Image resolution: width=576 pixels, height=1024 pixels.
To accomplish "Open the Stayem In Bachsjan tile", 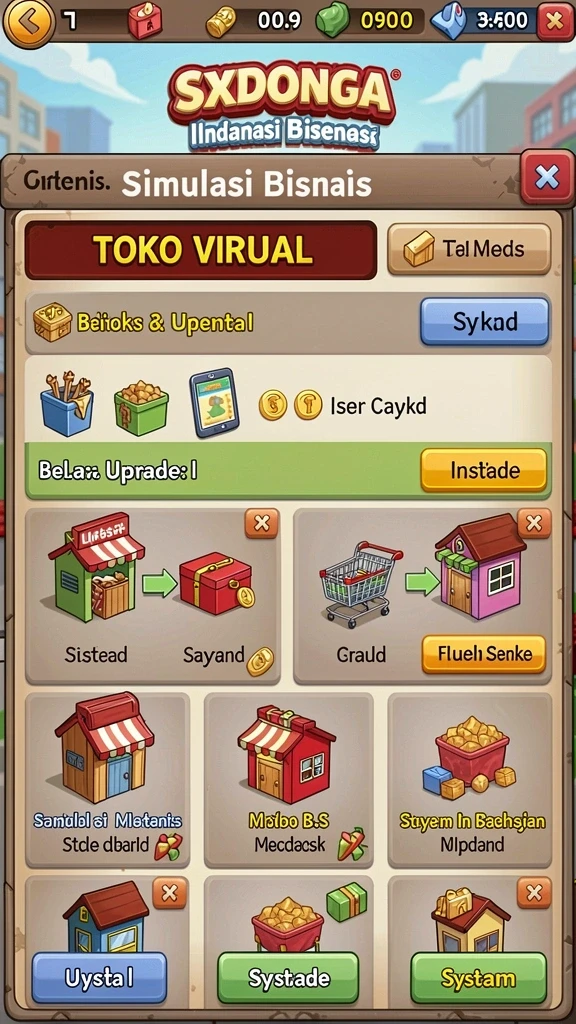I will point(471,779).
